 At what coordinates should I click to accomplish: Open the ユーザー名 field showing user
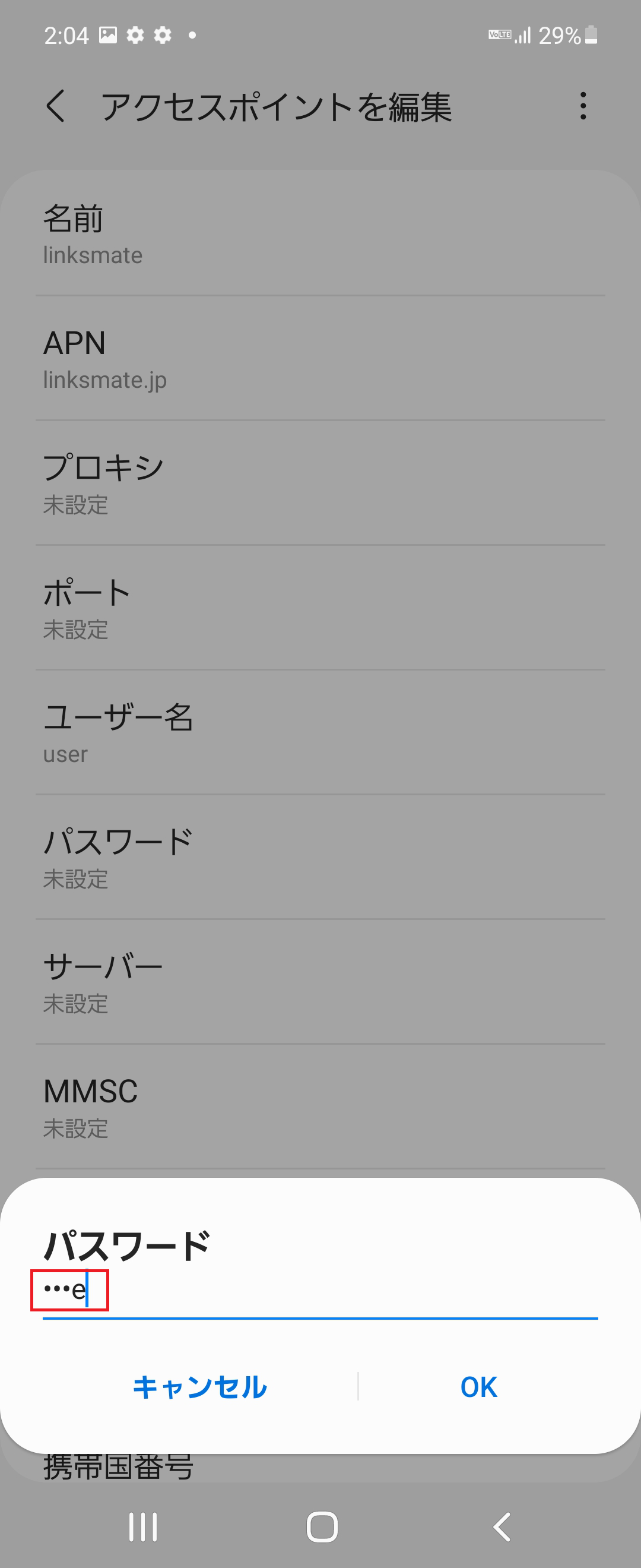point(320,734)
